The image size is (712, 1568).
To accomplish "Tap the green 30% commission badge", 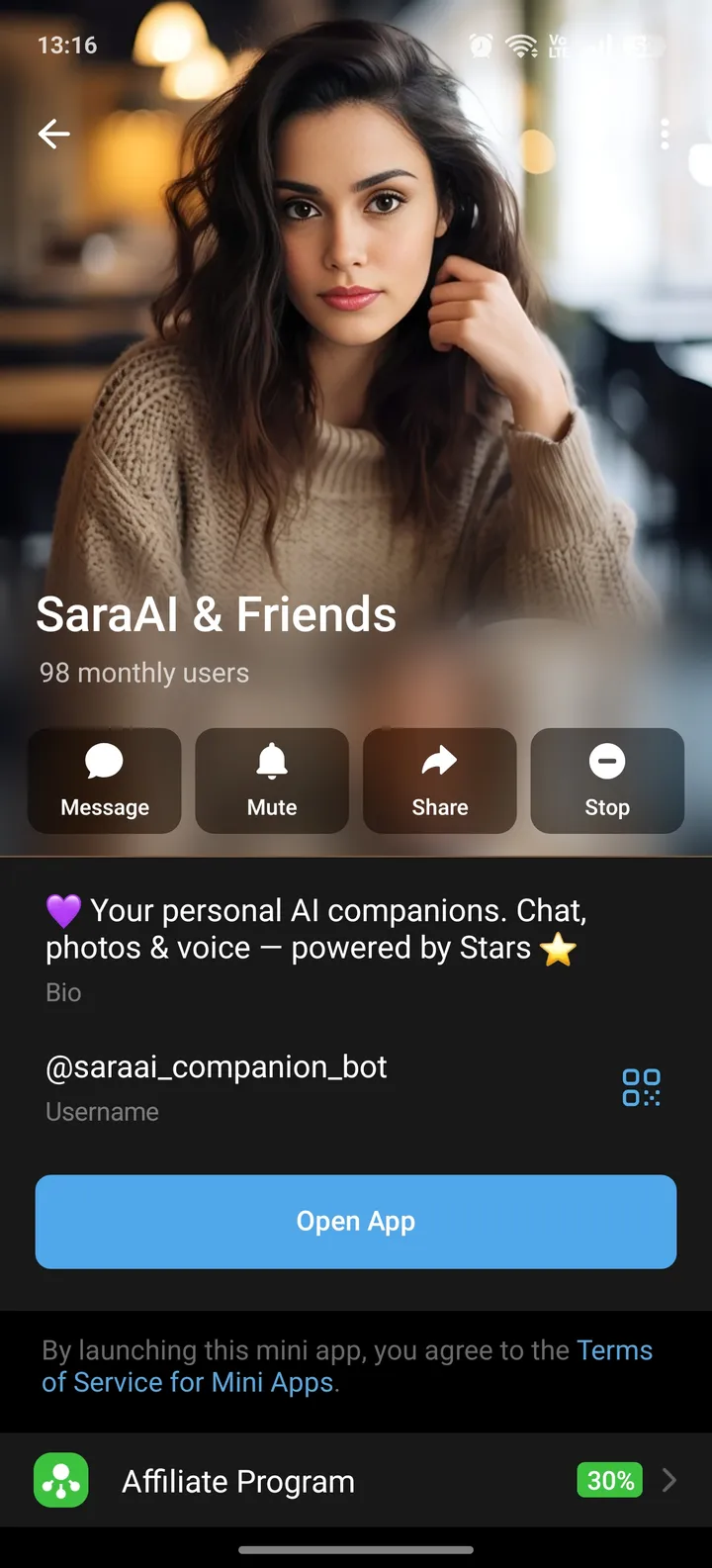I will pyautogui.click(x=609, y=1481).
